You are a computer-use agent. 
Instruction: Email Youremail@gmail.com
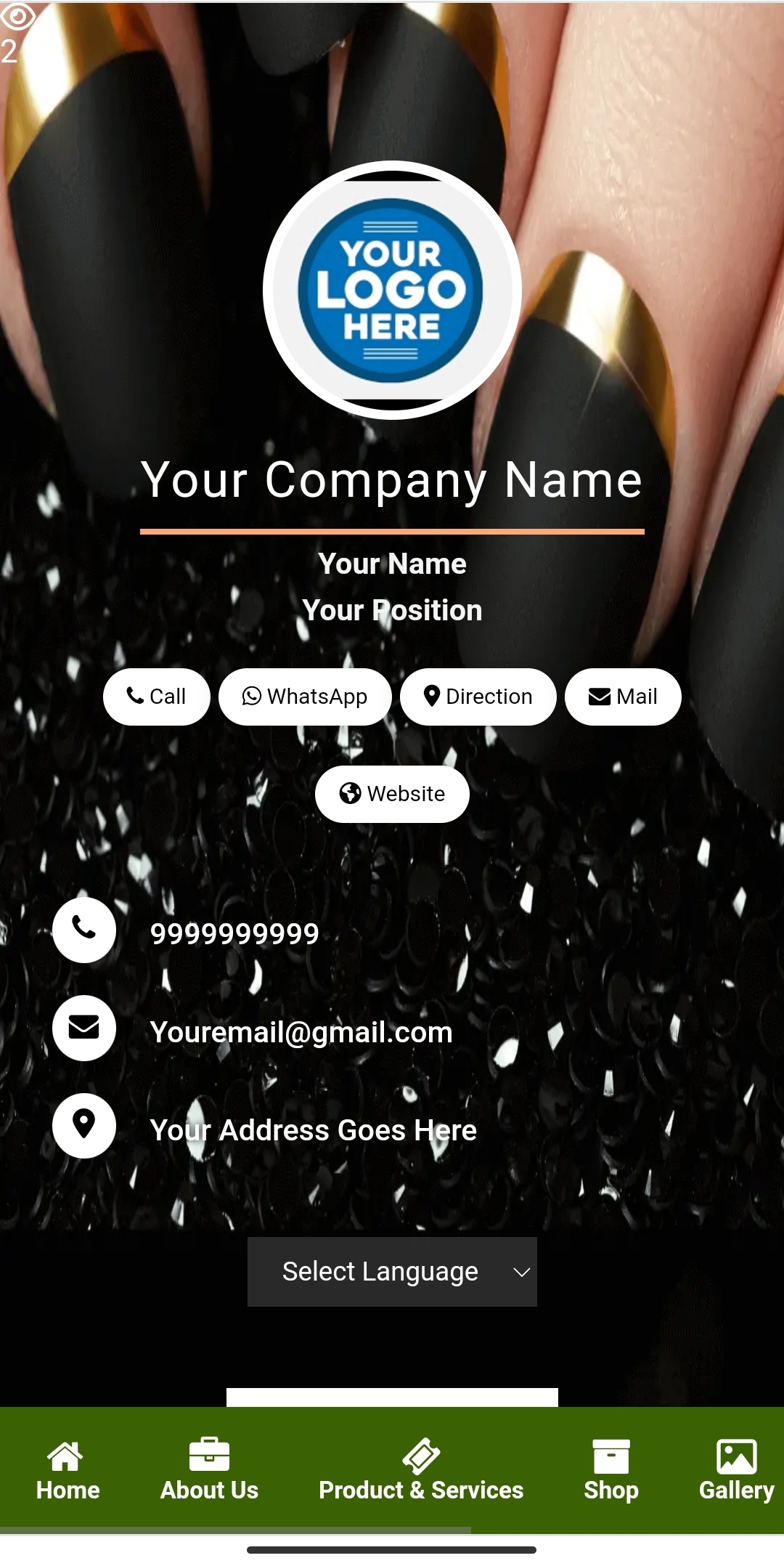pyautogui.click(x=301, y=1032)
